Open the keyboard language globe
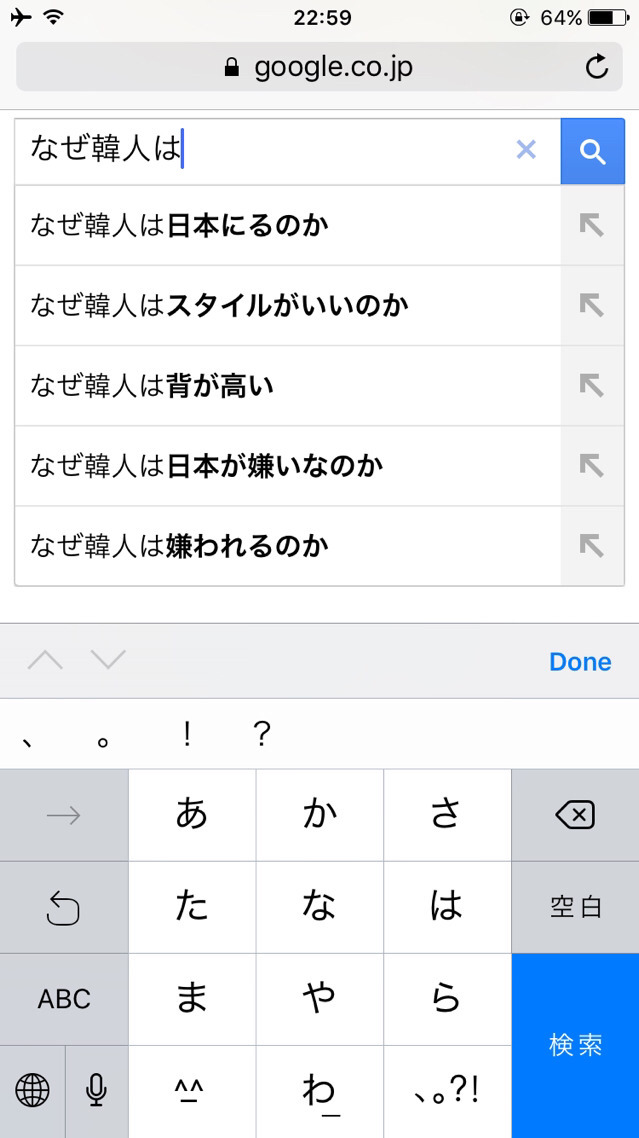 pyautogui.click(x=32, y=1091)
